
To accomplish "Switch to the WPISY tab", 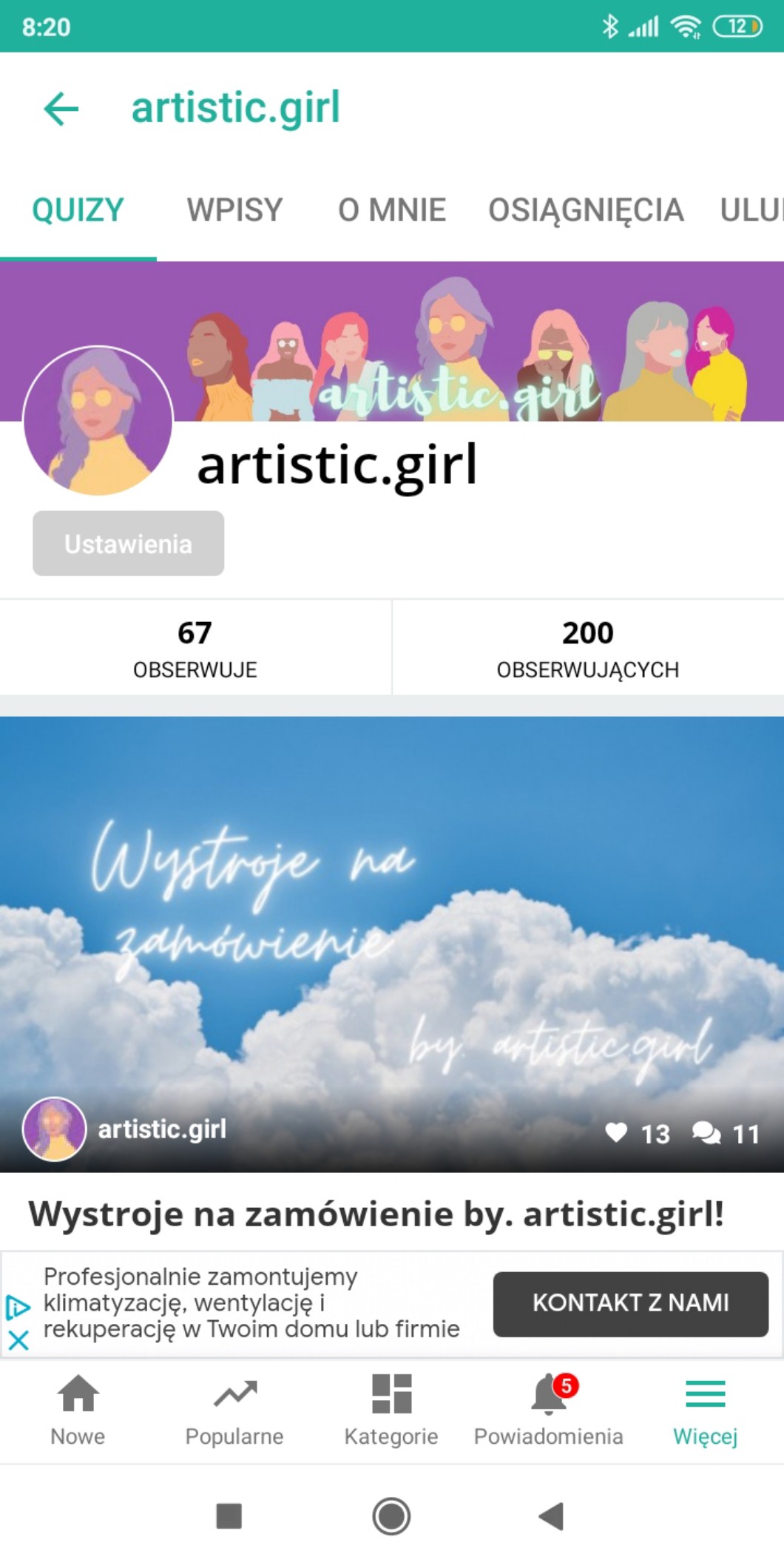I will tap(234, 210).
